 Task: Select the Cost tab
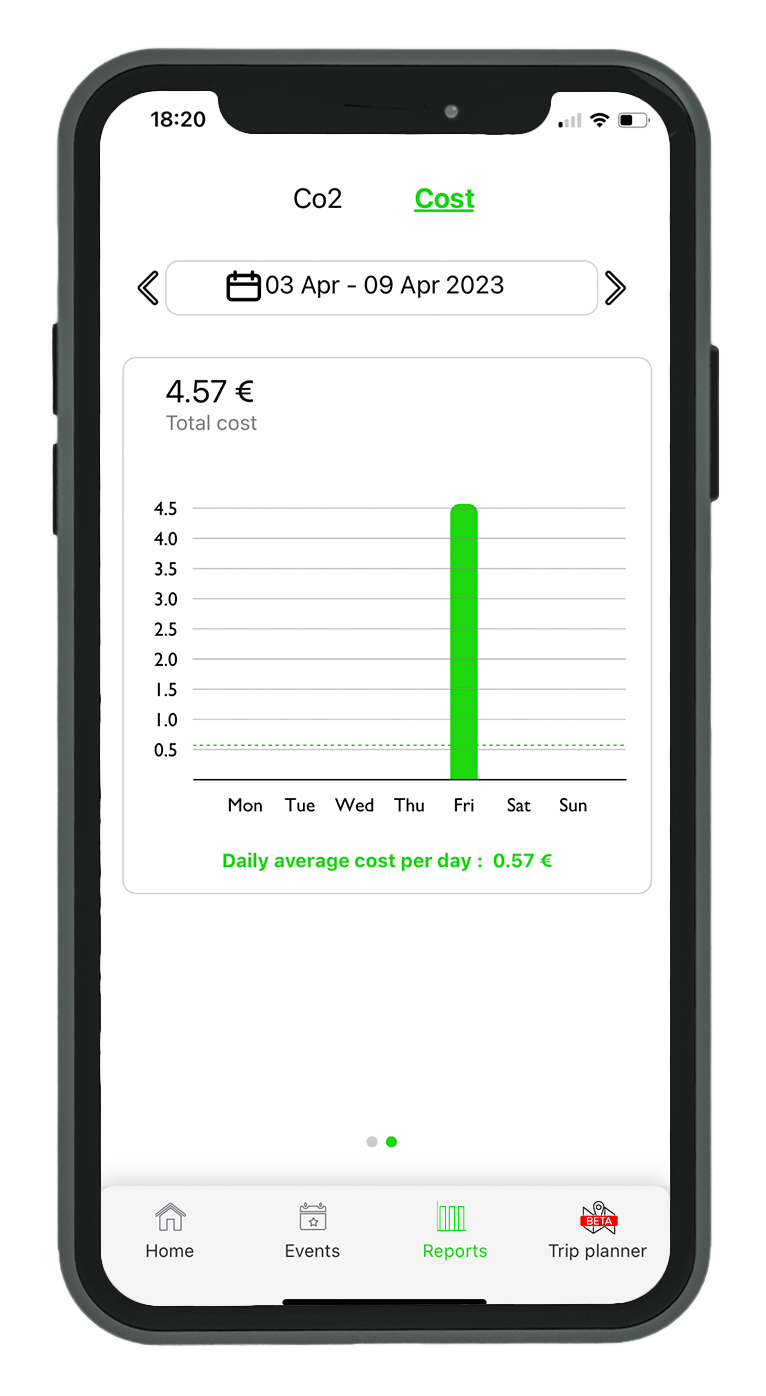tap(445, 199)
